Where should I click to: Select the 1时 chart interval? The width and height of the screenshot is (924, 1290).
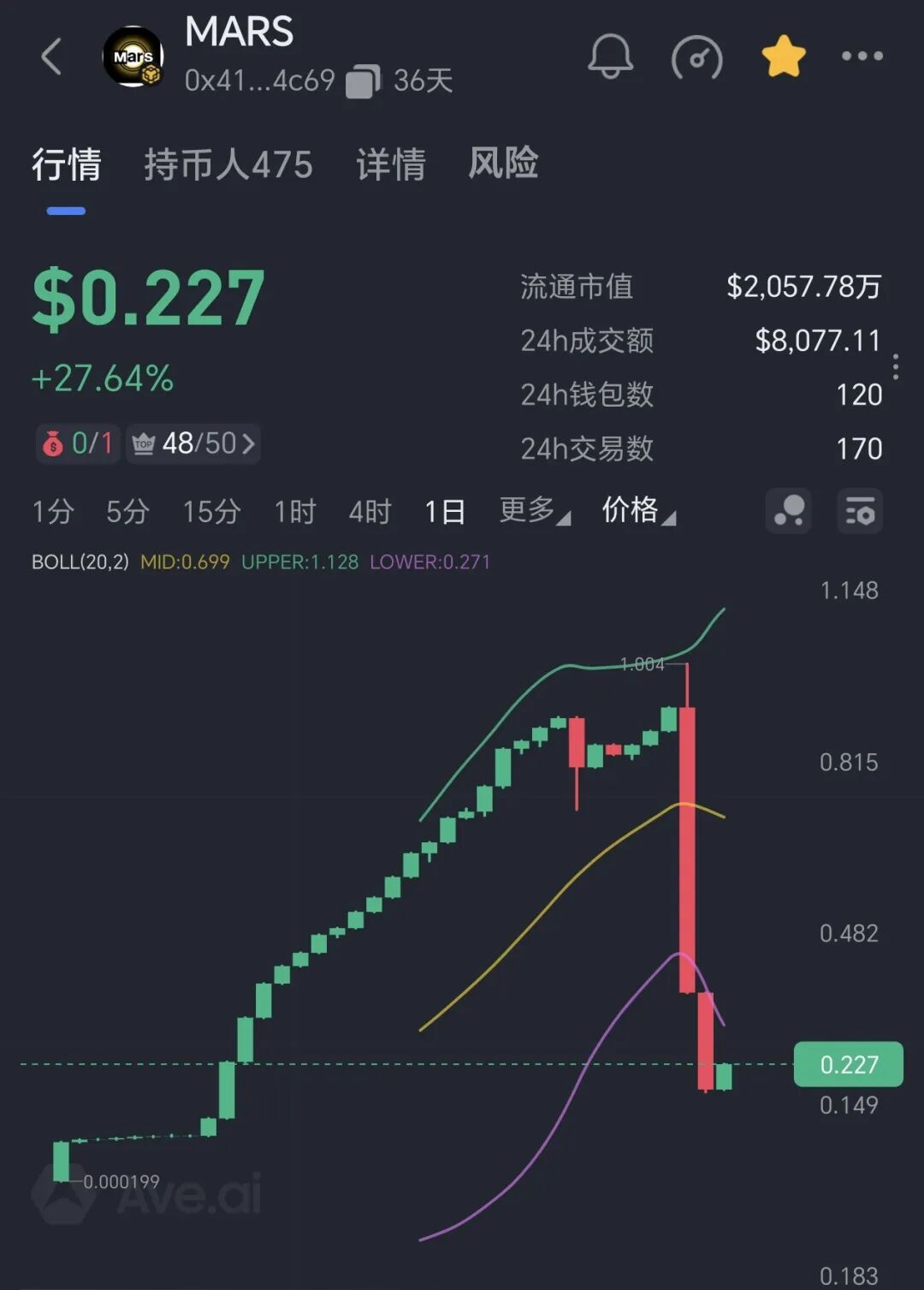tap(295, 512)
